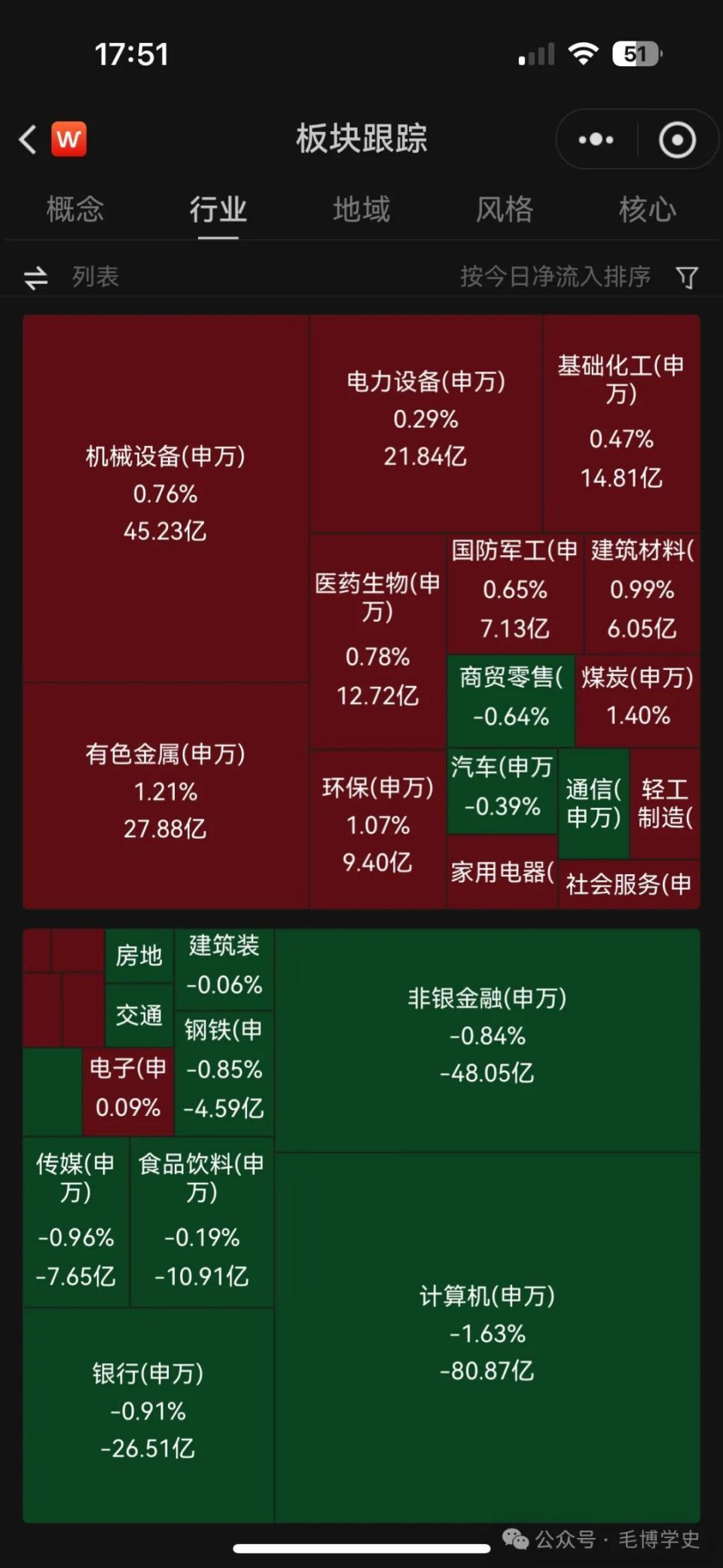The height and width of the screenshot is (1568, 723).
Task: Select the 基础化工(申万) block
Action: (x=621, y=422)
